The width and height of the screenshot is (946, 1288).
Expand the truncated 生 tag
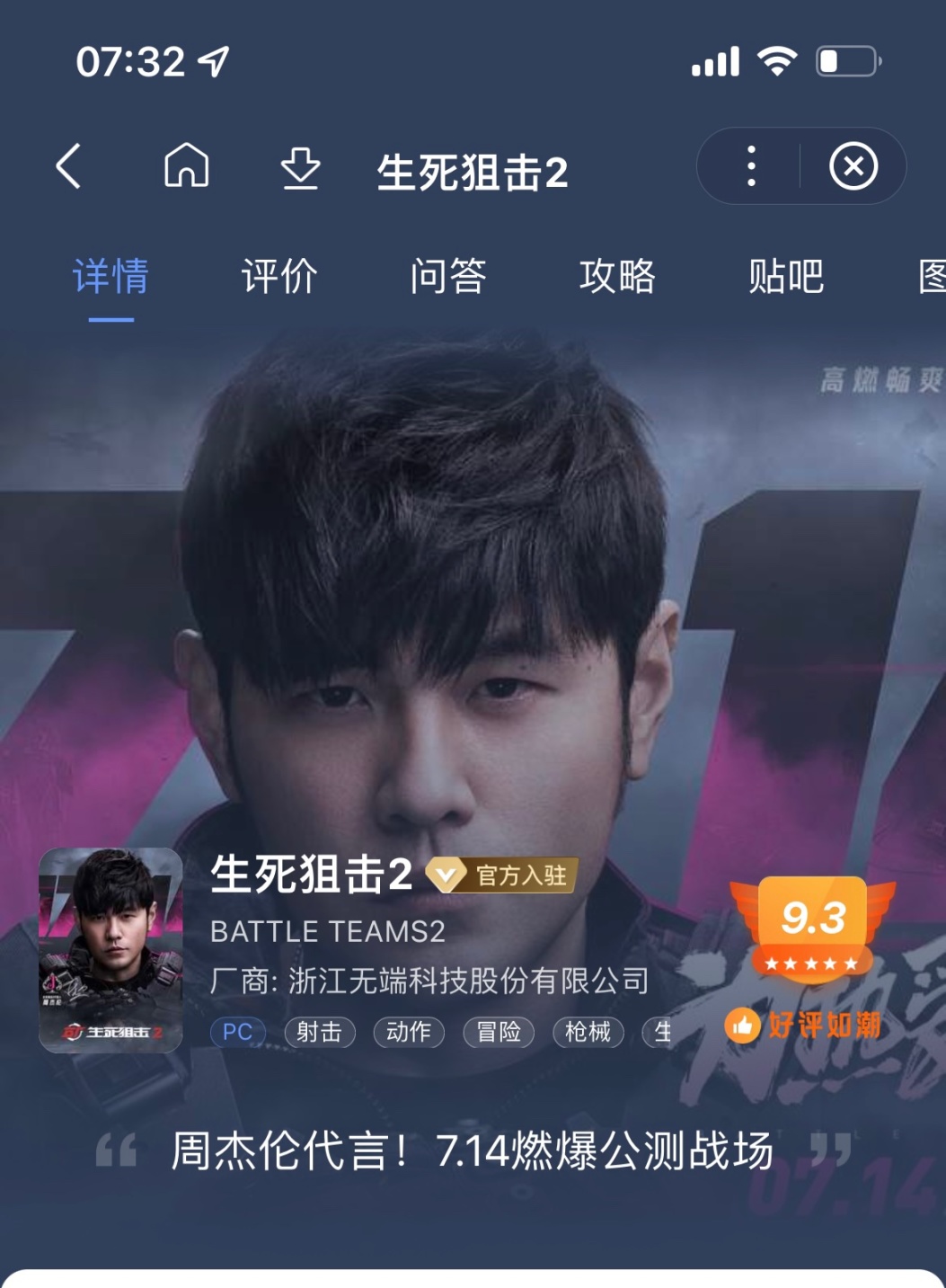click(x=662, y=1033)
